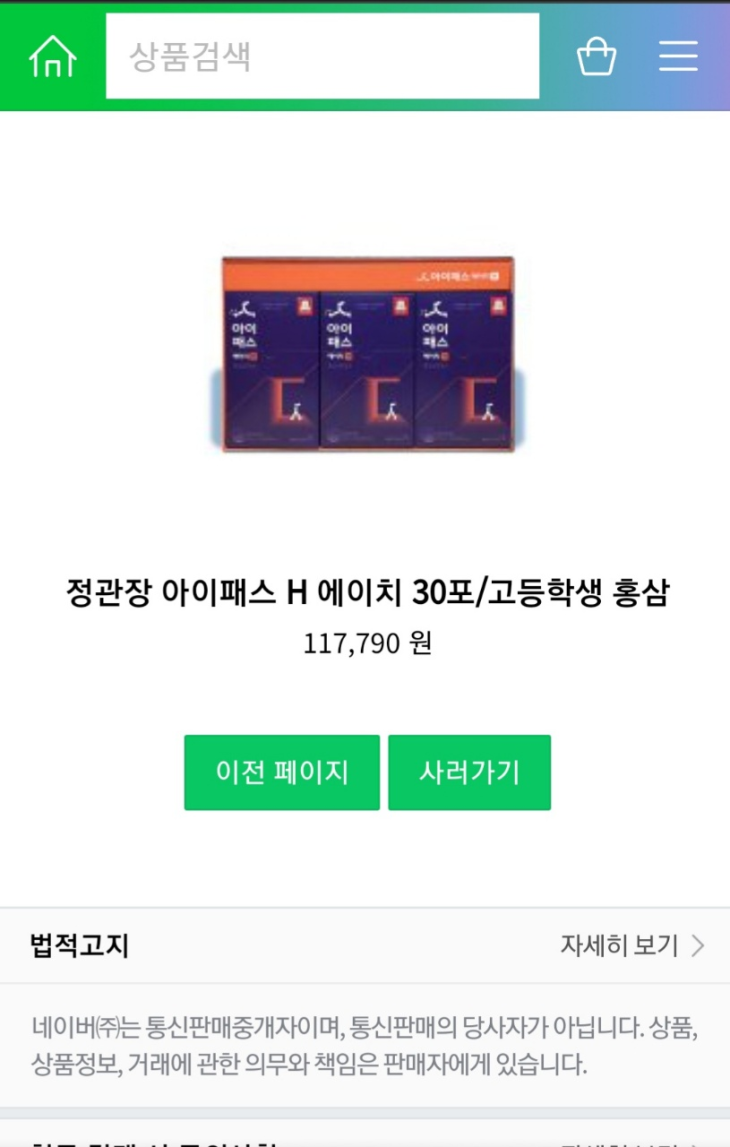Image resolution: width=730 pixels, height=1147 pixels.
Task: Tap the 이전 페이지 button
Action: pos(281,772)
